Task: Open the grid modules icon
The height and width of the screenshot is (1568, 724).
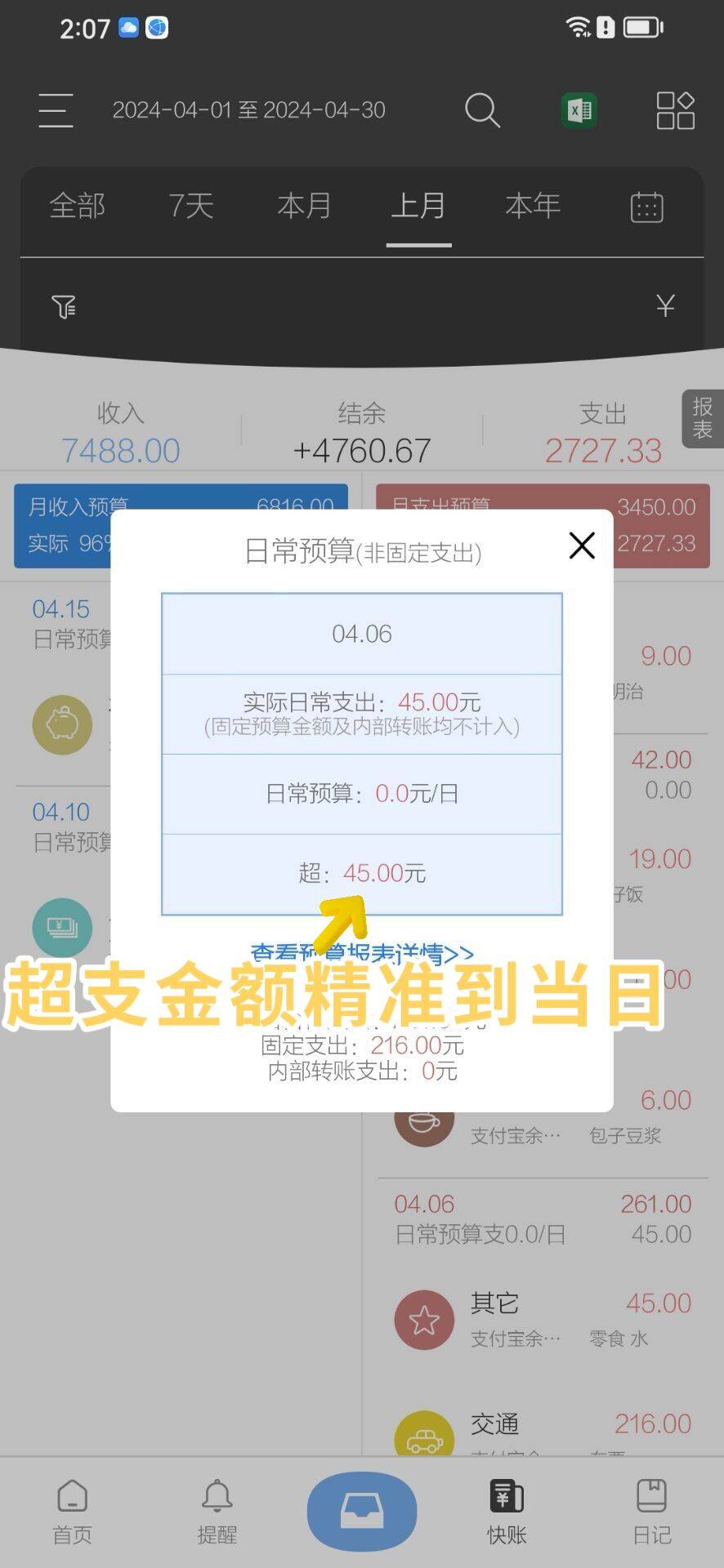Action: (x=675, y=110)
